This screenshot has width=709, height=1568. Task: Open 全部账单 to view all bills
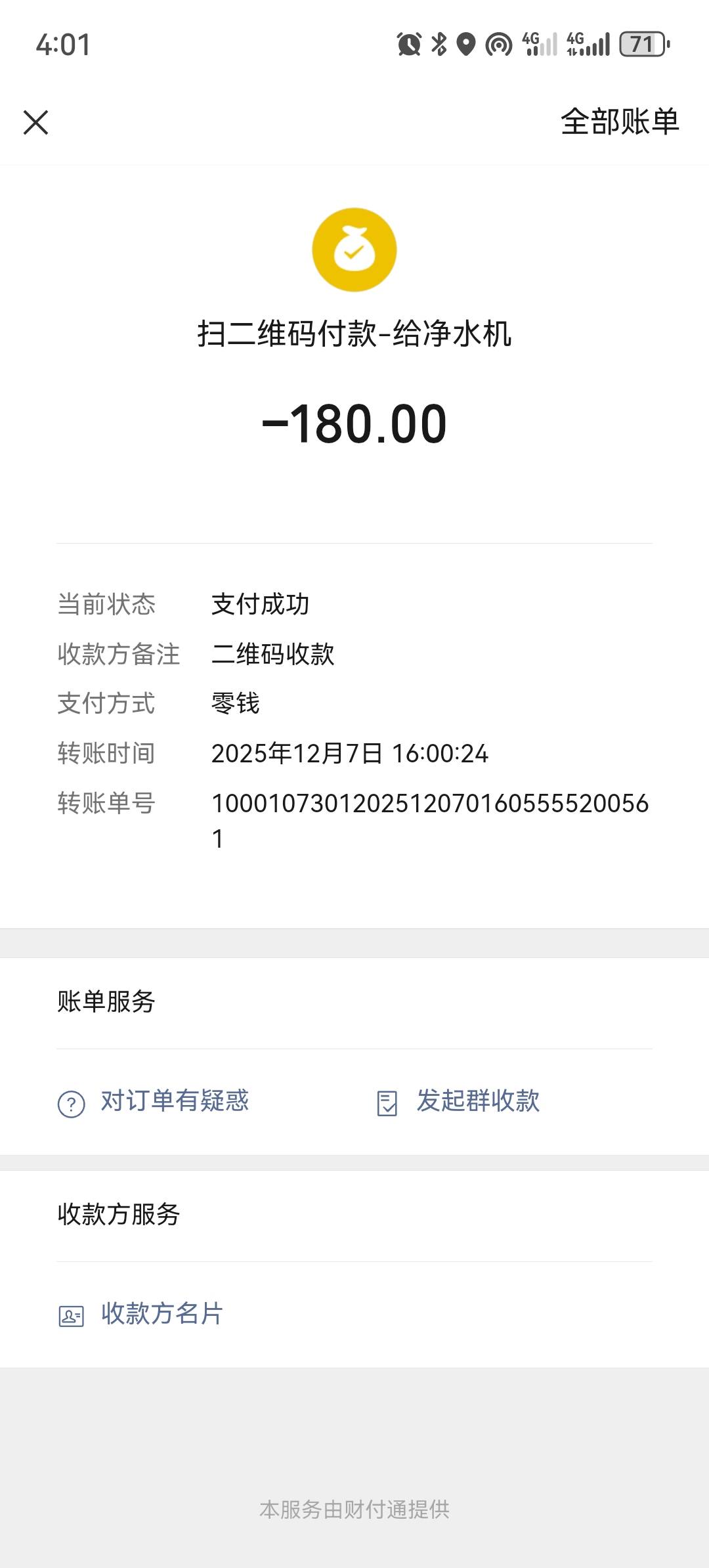pos(619,122)
